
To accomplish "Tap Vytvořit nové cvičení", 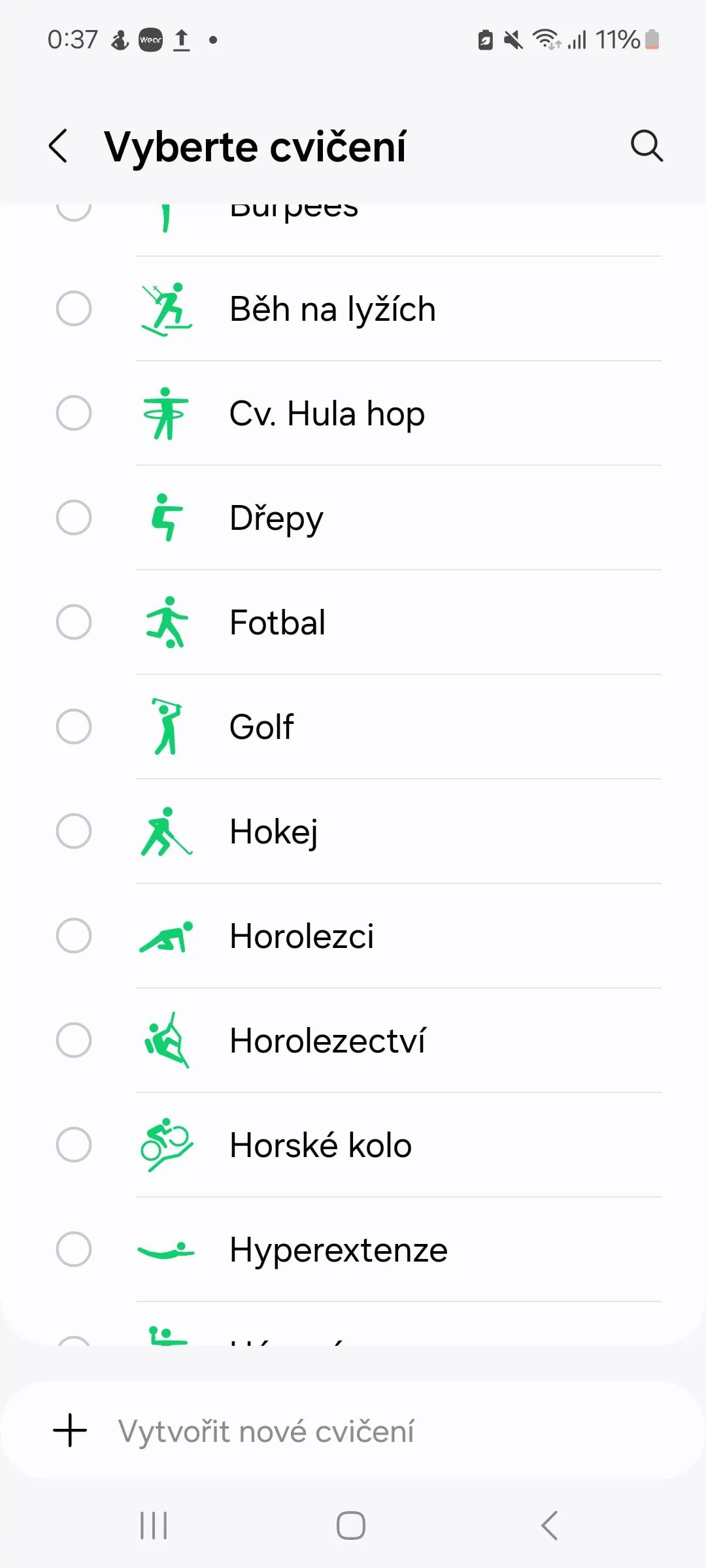I will tap(265, 1431).
